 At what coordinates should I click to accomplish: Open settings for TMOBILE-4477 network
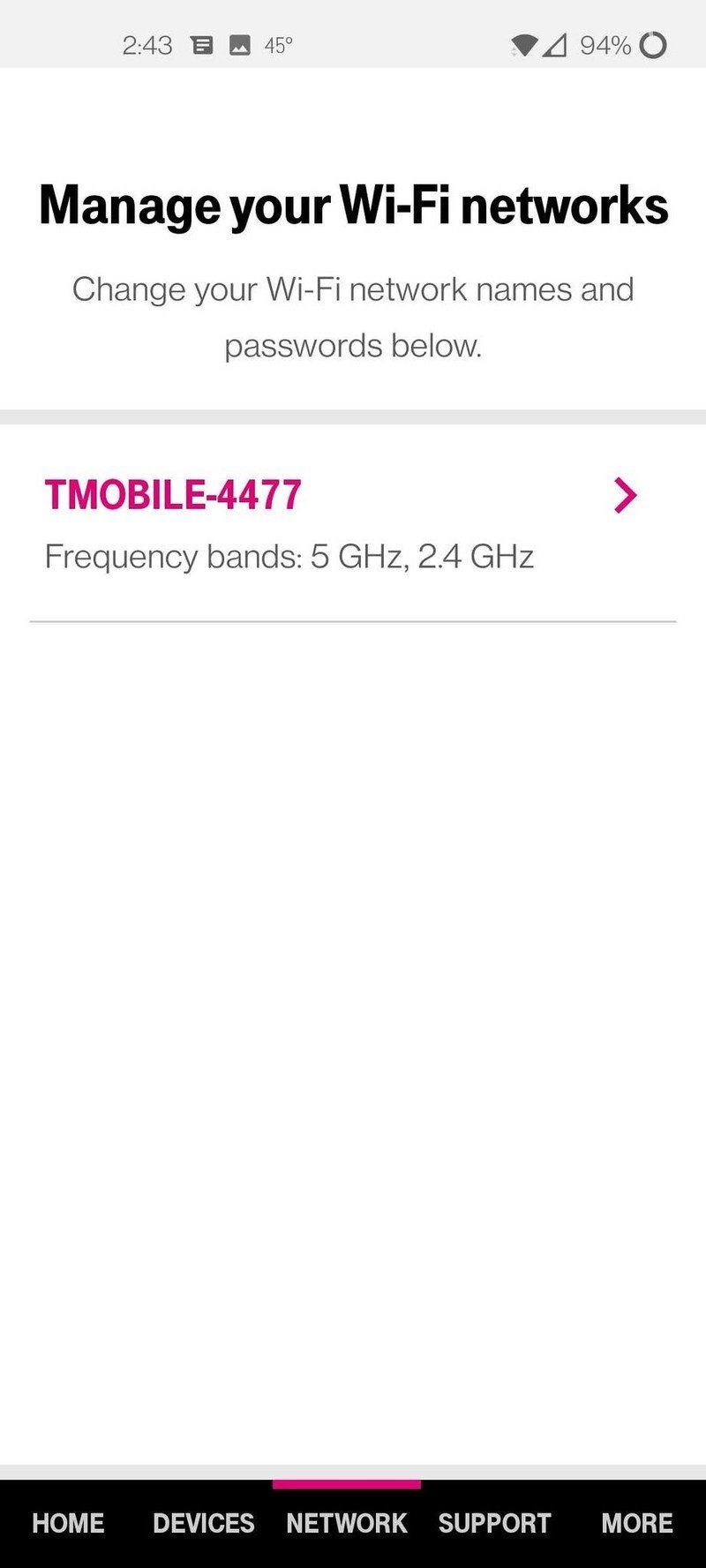pyautogui.click(x=173, y=493)
